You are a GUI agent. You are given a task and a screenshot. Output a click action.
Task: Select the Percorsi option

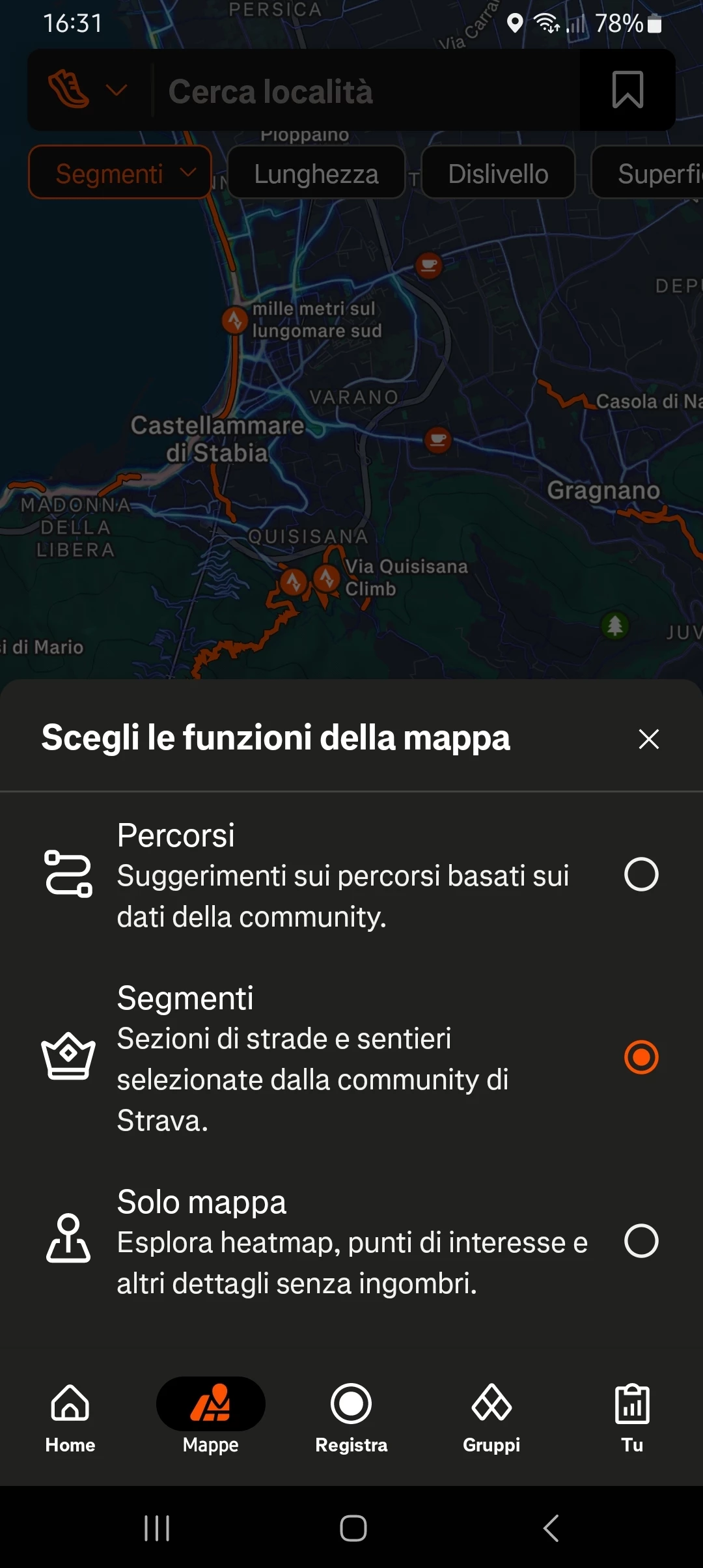[x=641, y=874]
